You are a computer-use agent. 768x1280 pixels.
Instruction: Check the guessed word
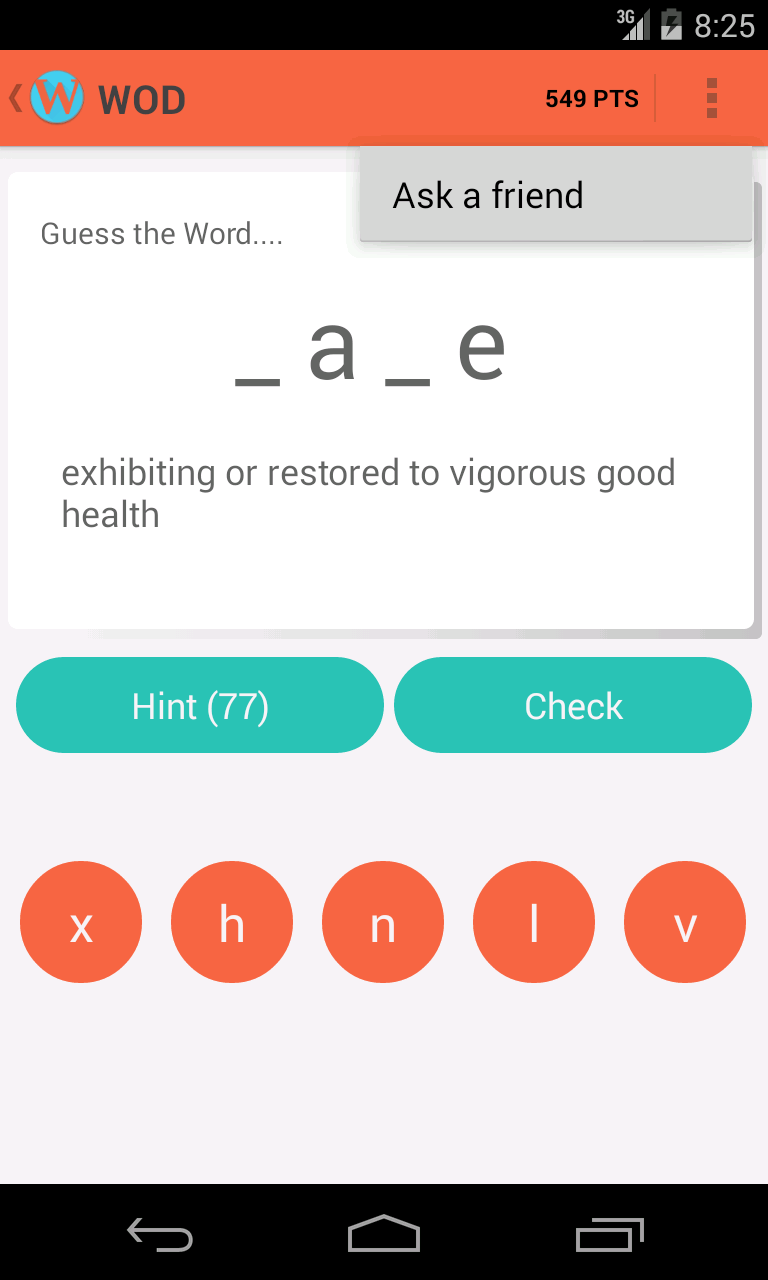(x=573, y=705)
